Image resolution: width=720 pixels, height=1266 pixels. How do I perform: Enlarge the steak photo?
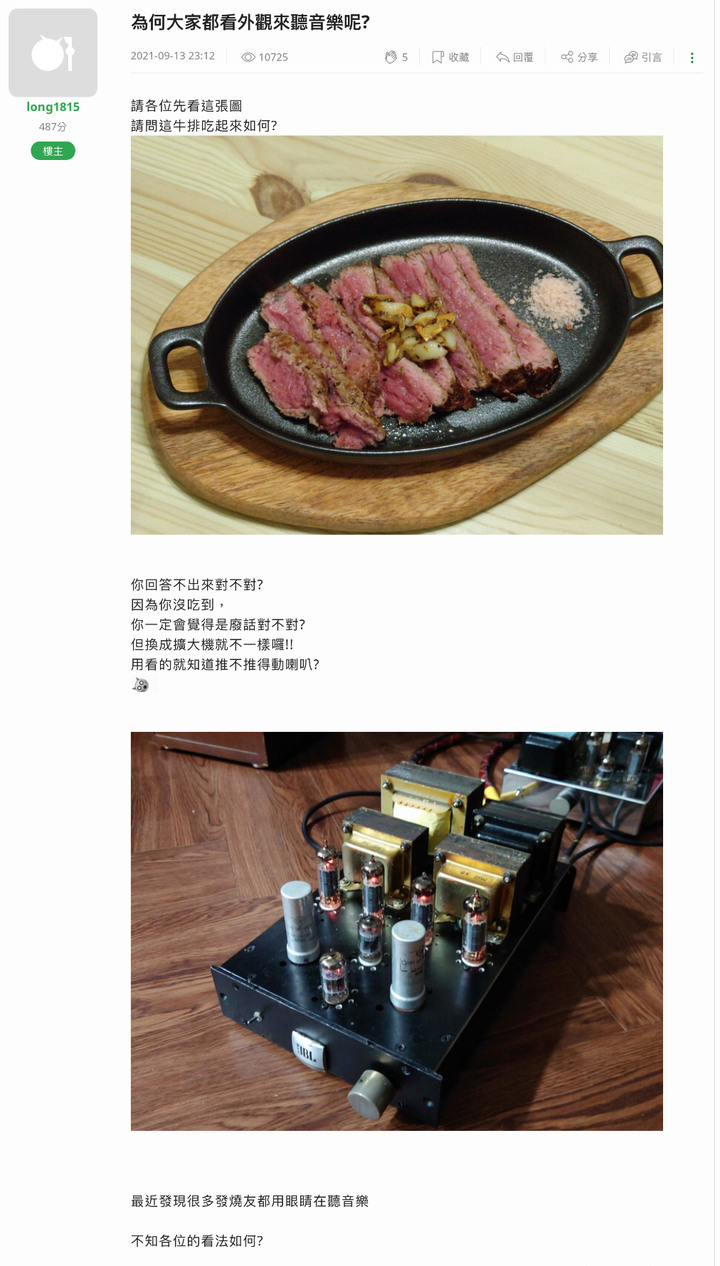coord(396,335)
